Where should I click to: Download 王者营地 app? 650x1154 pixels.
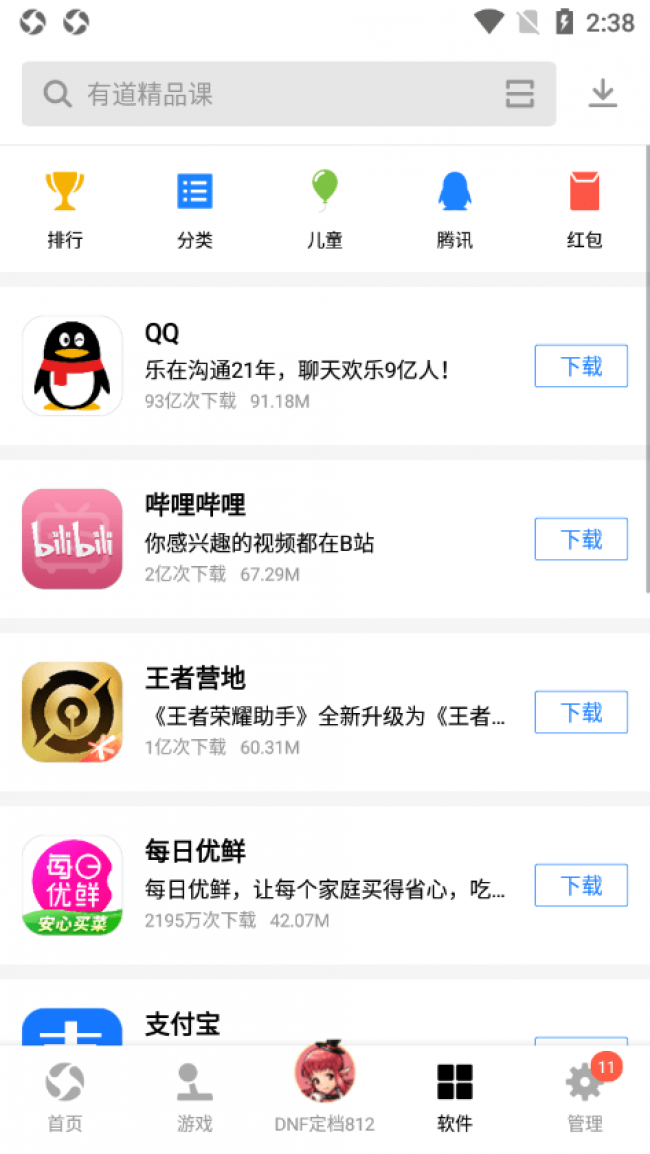click(581, 712)
